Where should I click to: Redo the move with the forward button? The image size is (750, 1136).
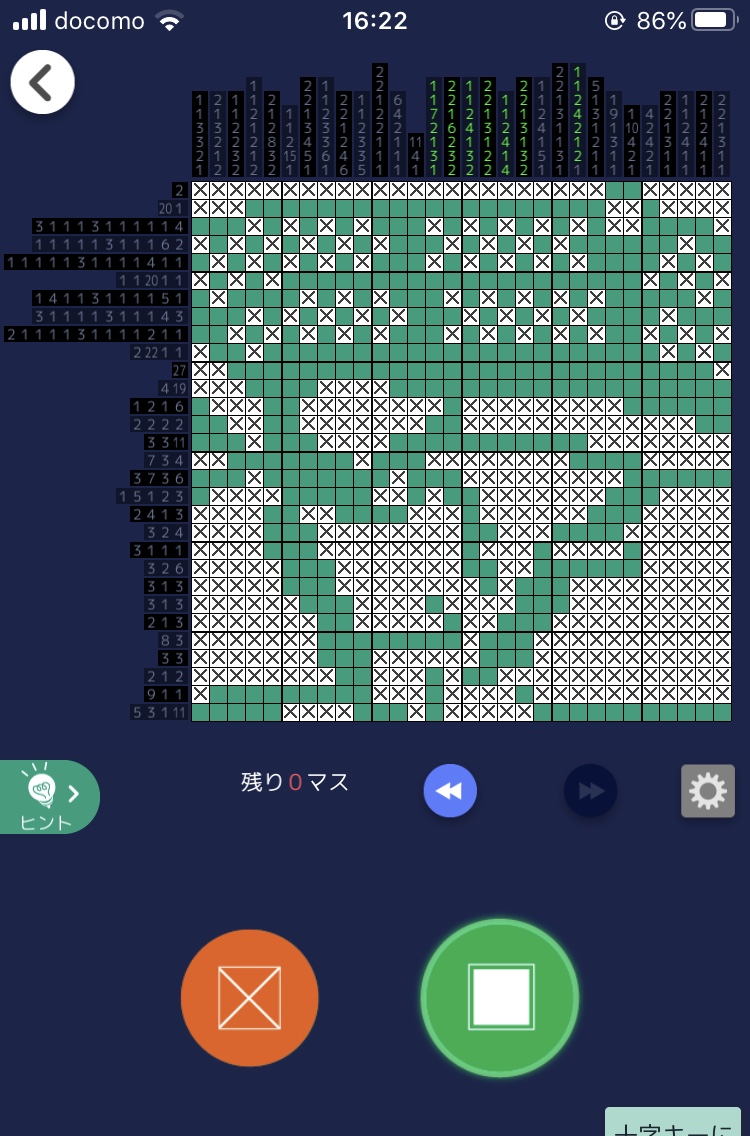point(590,791)
